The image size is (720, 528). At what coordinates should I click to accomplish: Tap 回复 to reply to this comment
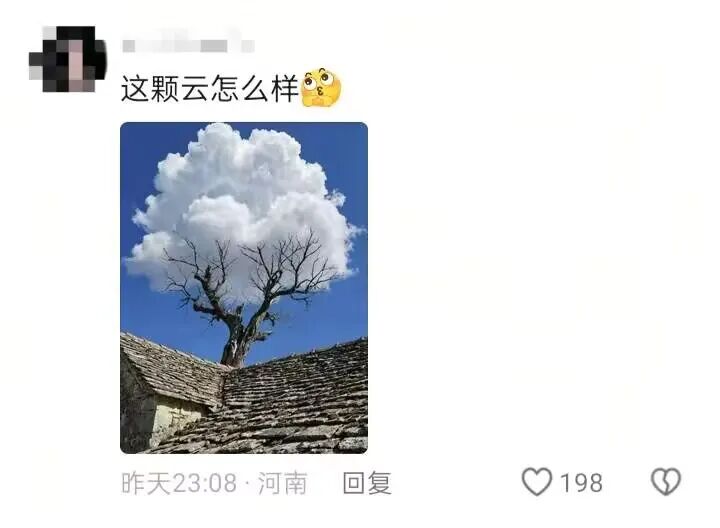coord(367,483)
